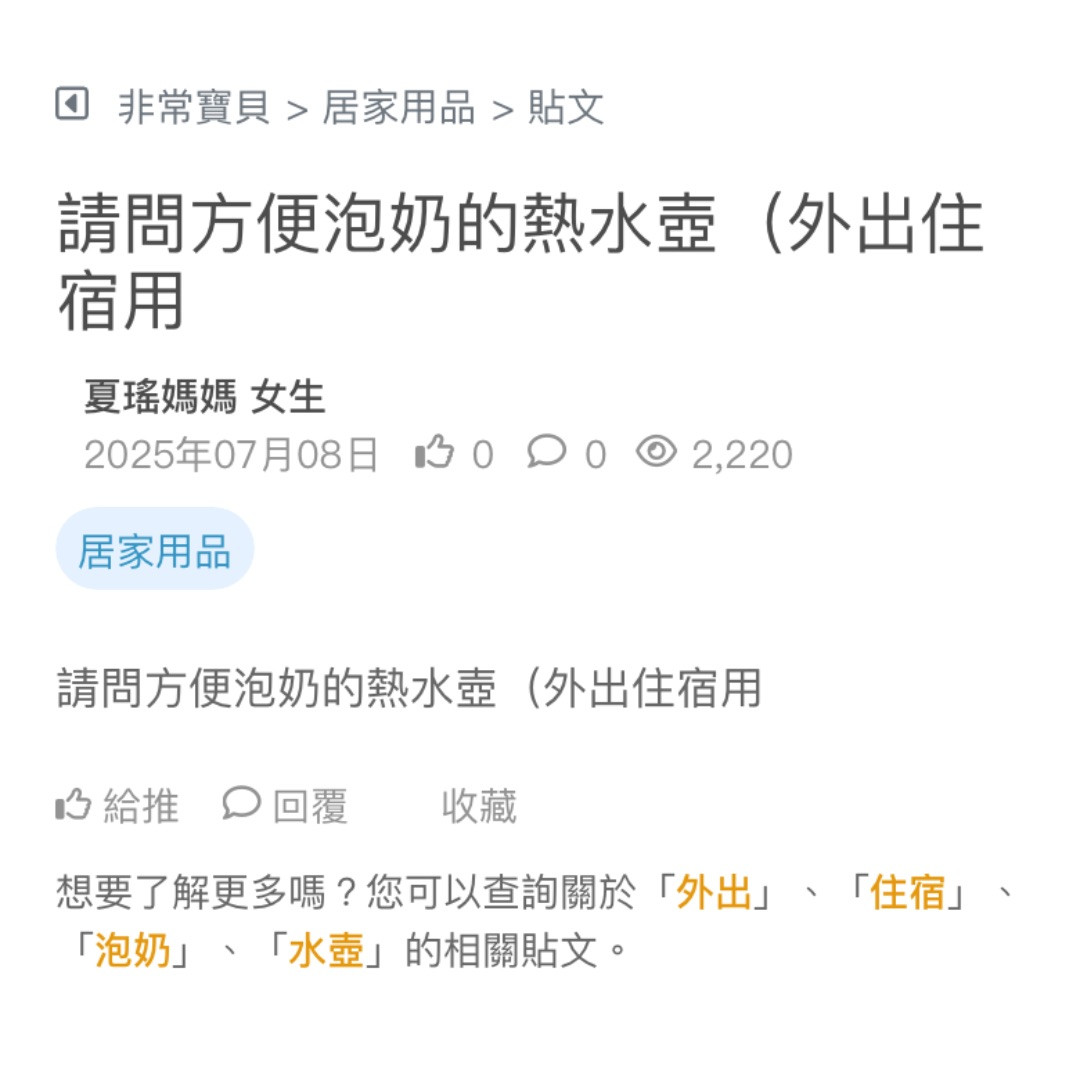Viewport: 1080px width, 1080px height.
Task: Tap the back arrow icon in breadcrumb
Action: coord(72,104)
